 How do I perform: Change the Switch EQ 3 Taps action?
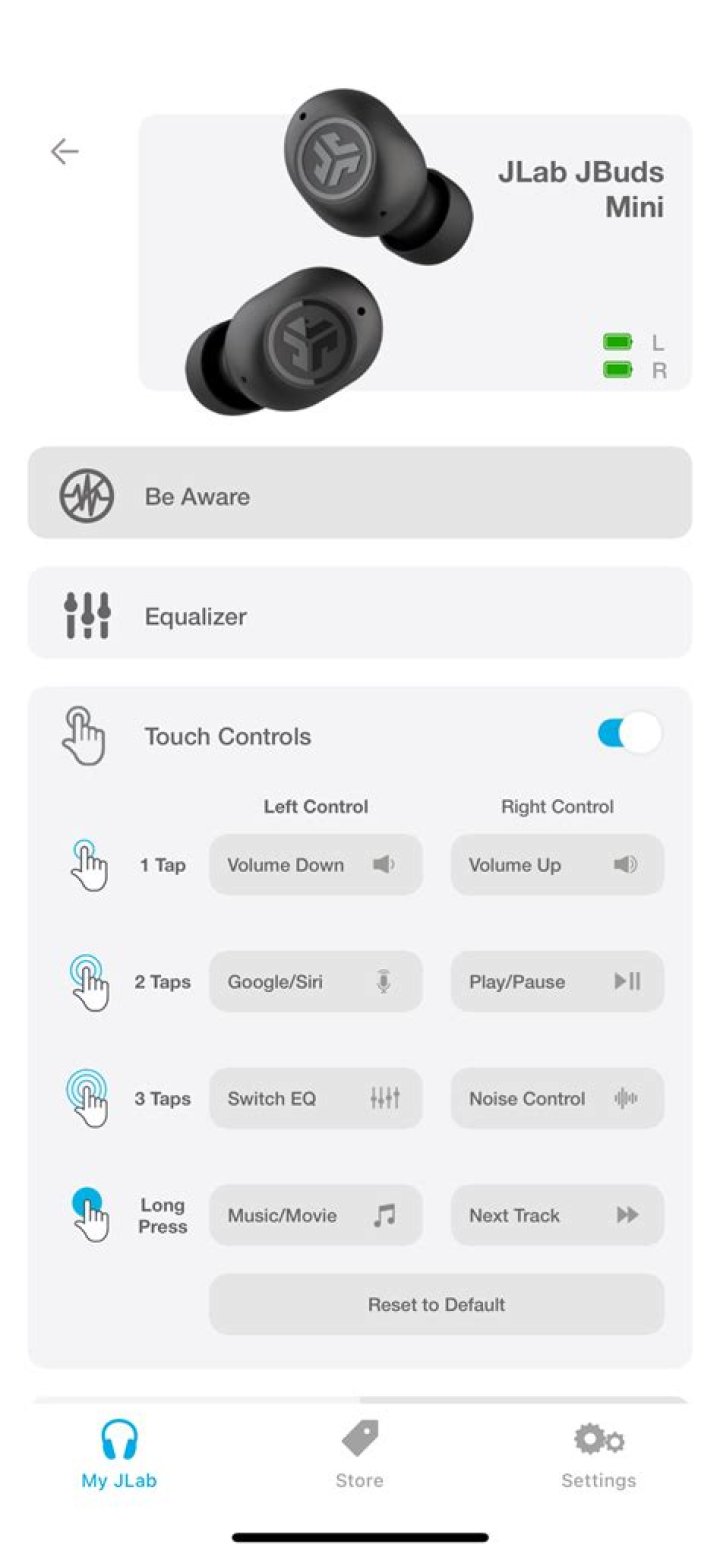[315, 1098]
